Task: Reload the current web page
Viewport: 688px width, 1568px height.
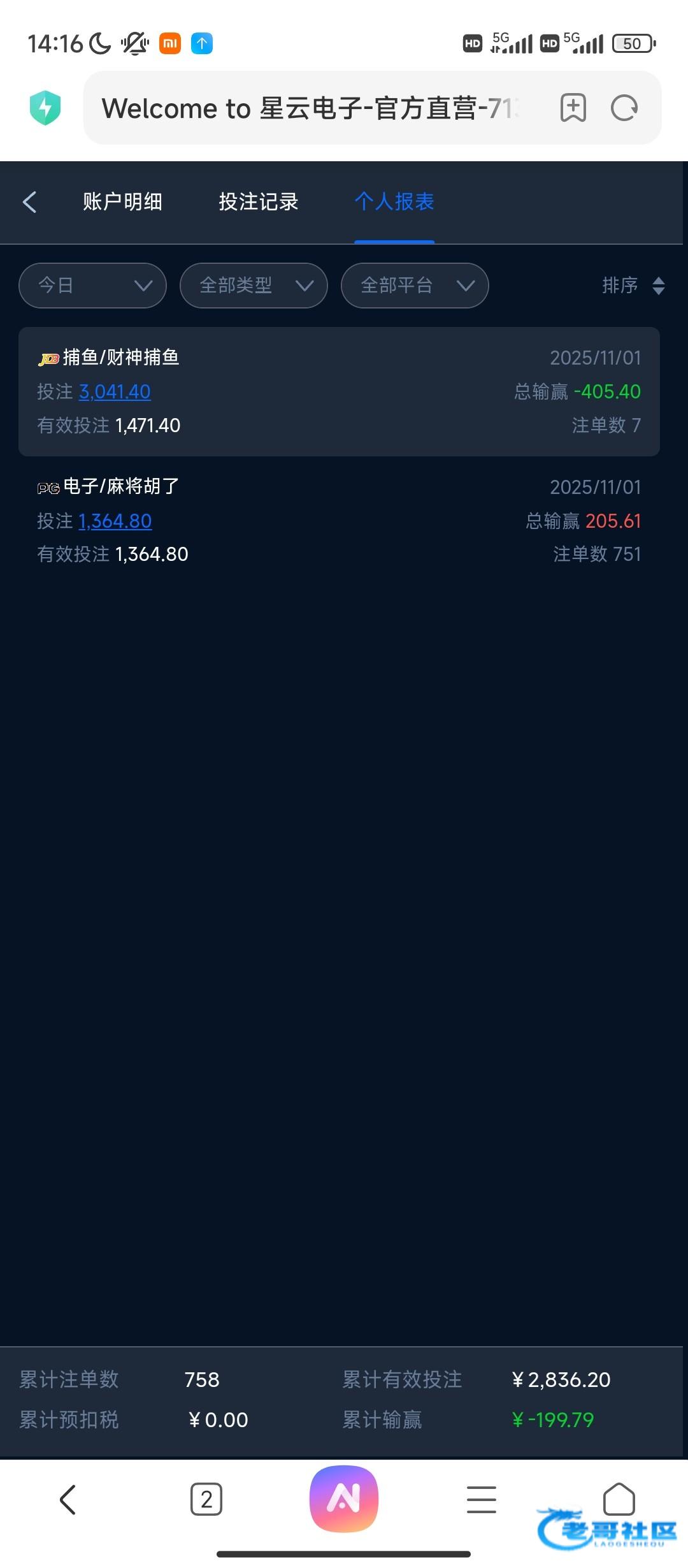Action: [x=624, y=108]
